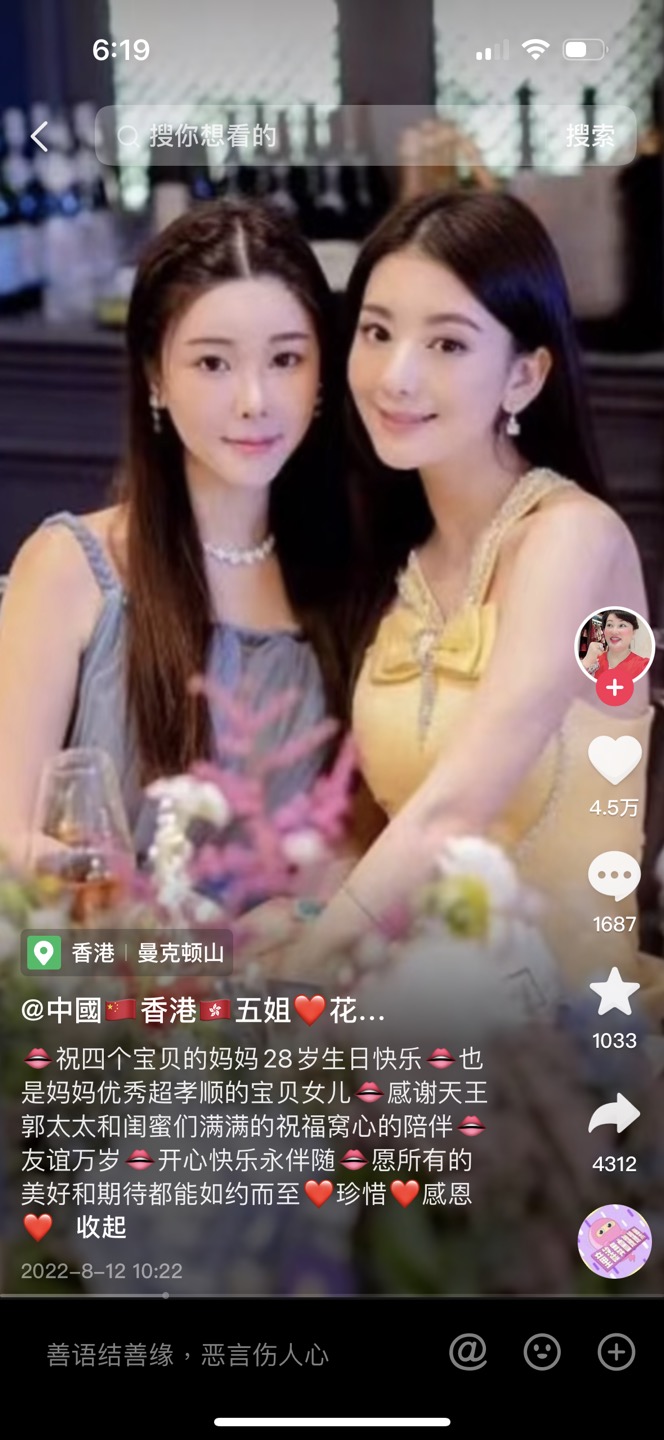Favorite this video with the star icon
The height and width of the screenshot is (1440, 664).
tap(614, 993)
